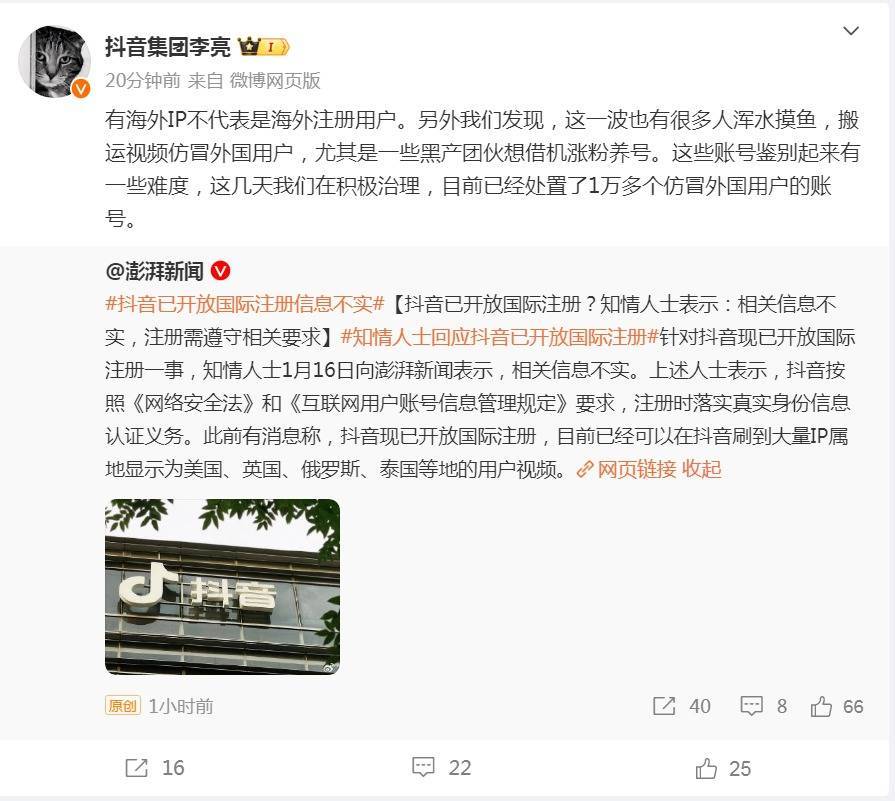Open hashtag #抖音已开放国际注册信息不实#

244,305
